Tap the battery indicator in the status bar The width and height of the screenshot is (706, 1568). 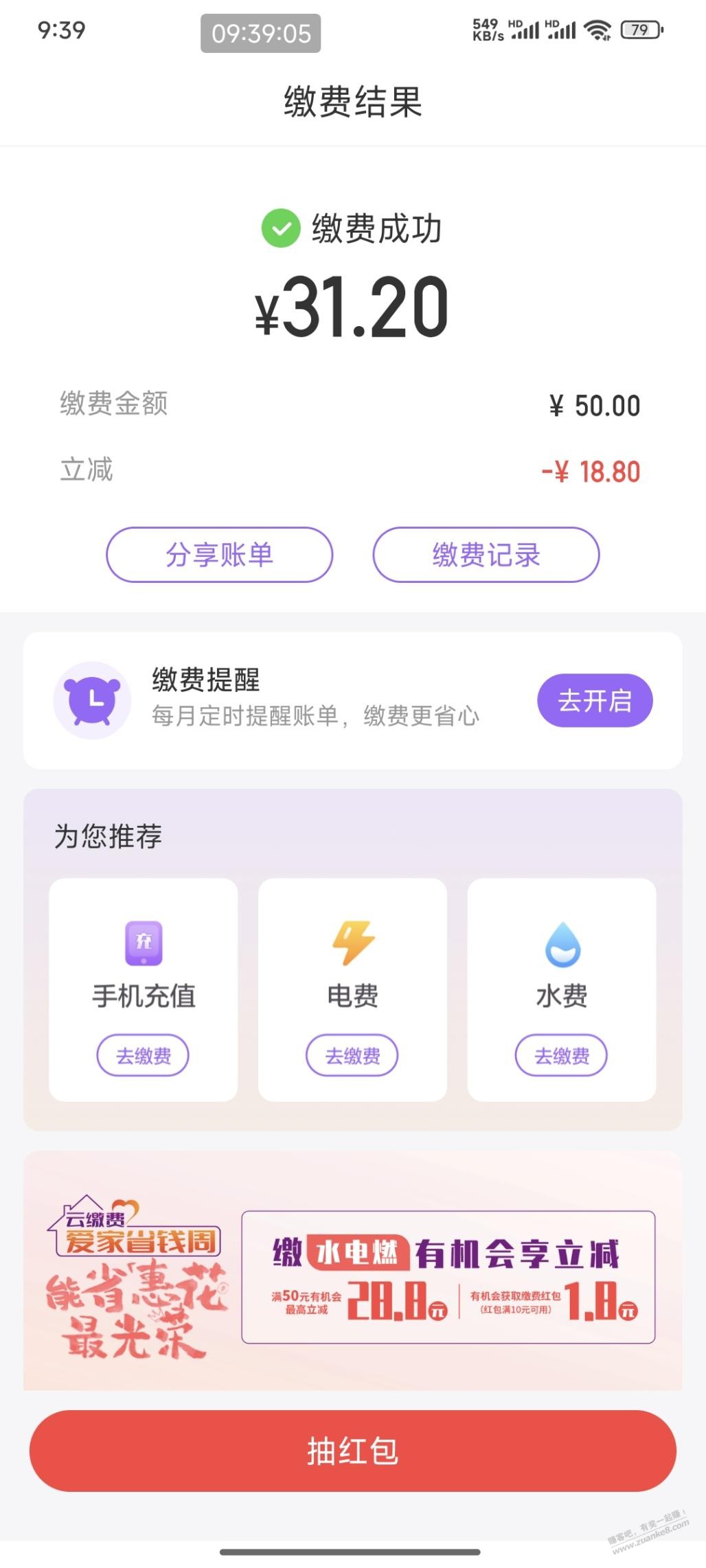639,30
